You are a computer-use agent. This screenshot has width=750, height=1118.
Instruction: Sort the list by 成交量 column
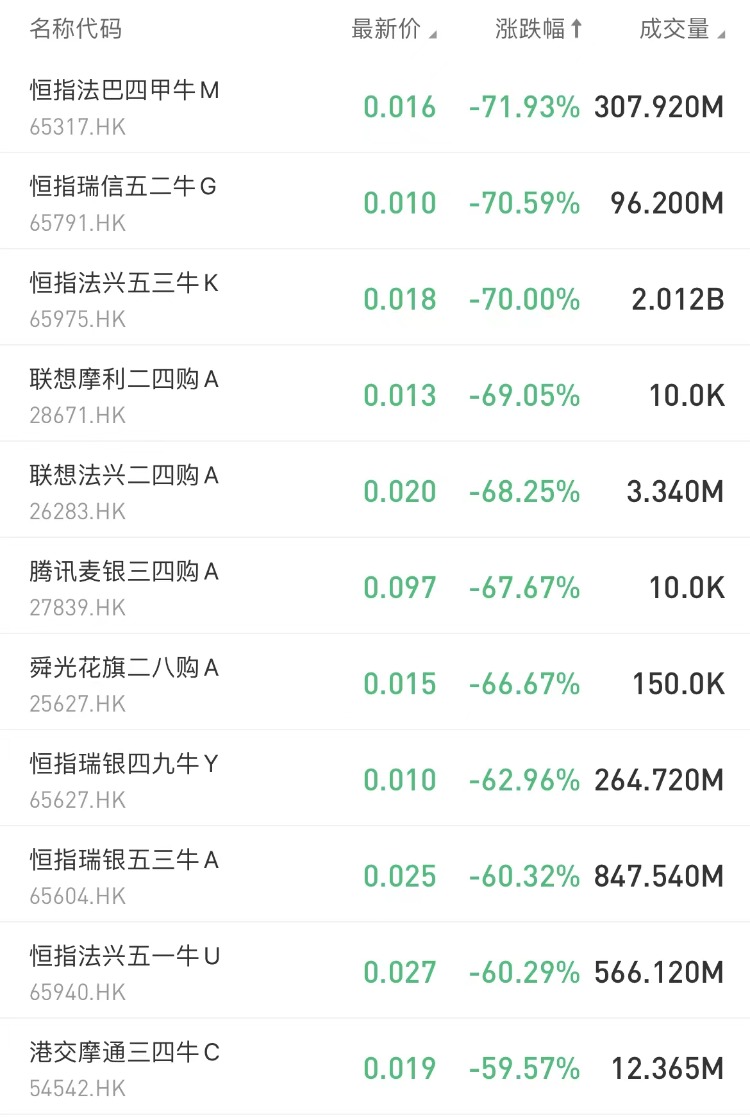click(x=680, y=29)
